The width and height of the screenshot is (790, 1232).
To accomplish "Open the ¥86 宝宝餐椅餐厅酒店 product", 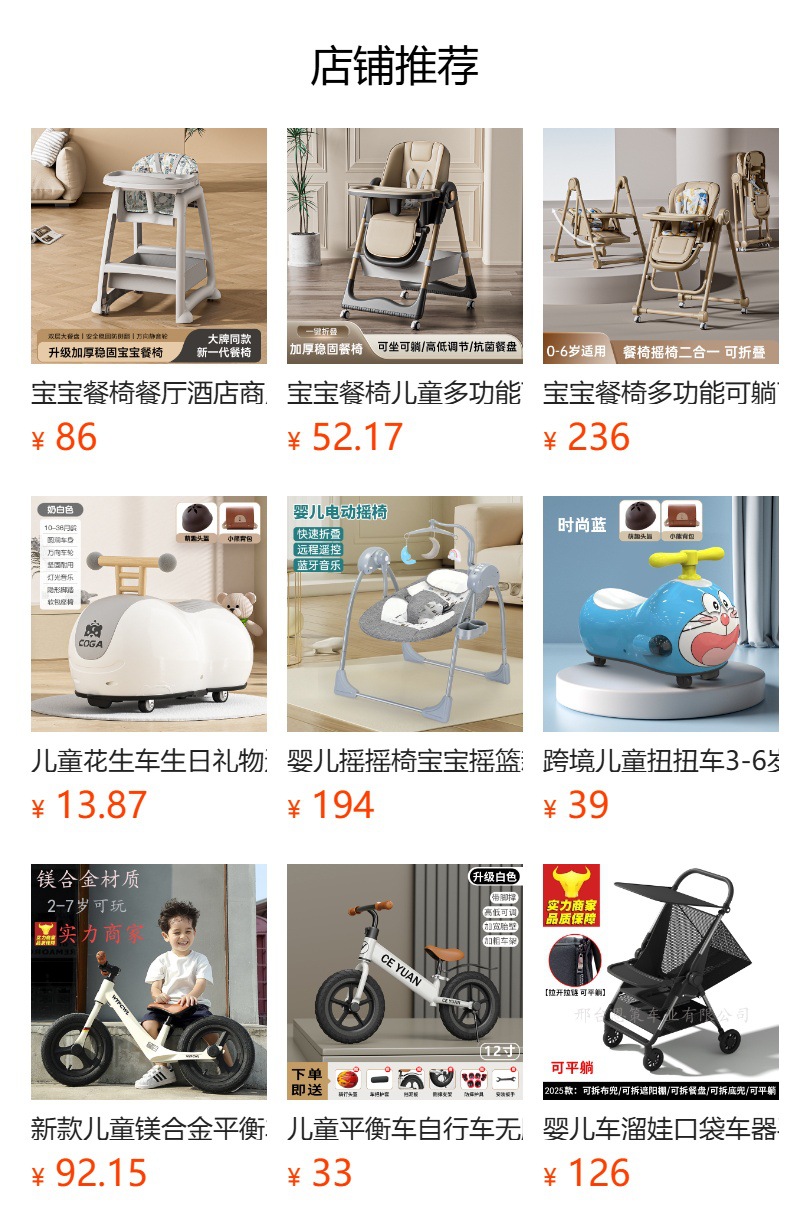I will tap(148, 246).
